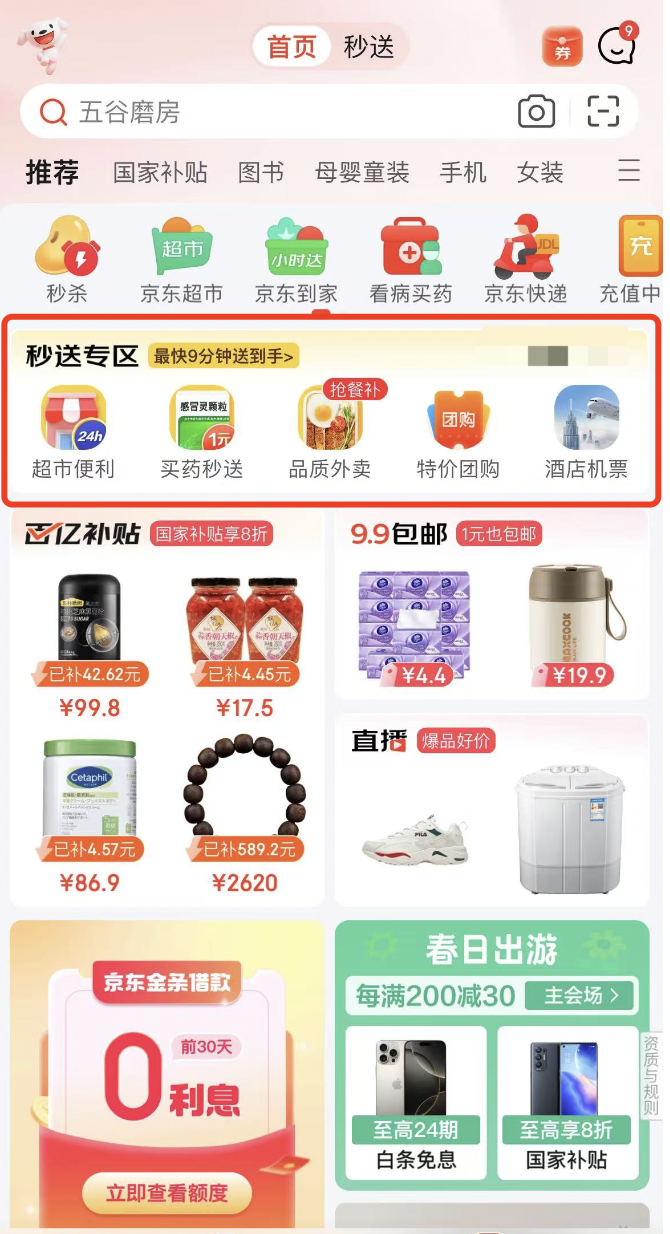The image size is (670, 1234).
Task: Open the scan code icon
Action: [x=603, y=112]
